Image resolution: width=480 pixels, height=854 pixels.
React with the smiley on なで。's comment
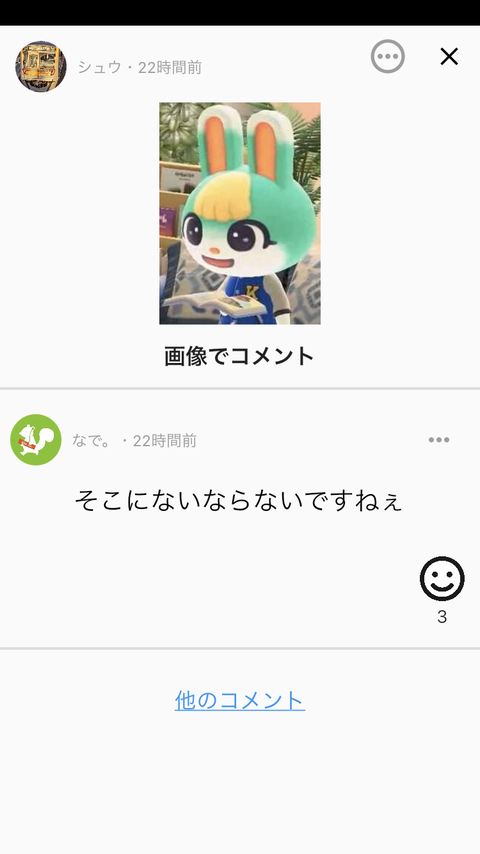(442, 578)
